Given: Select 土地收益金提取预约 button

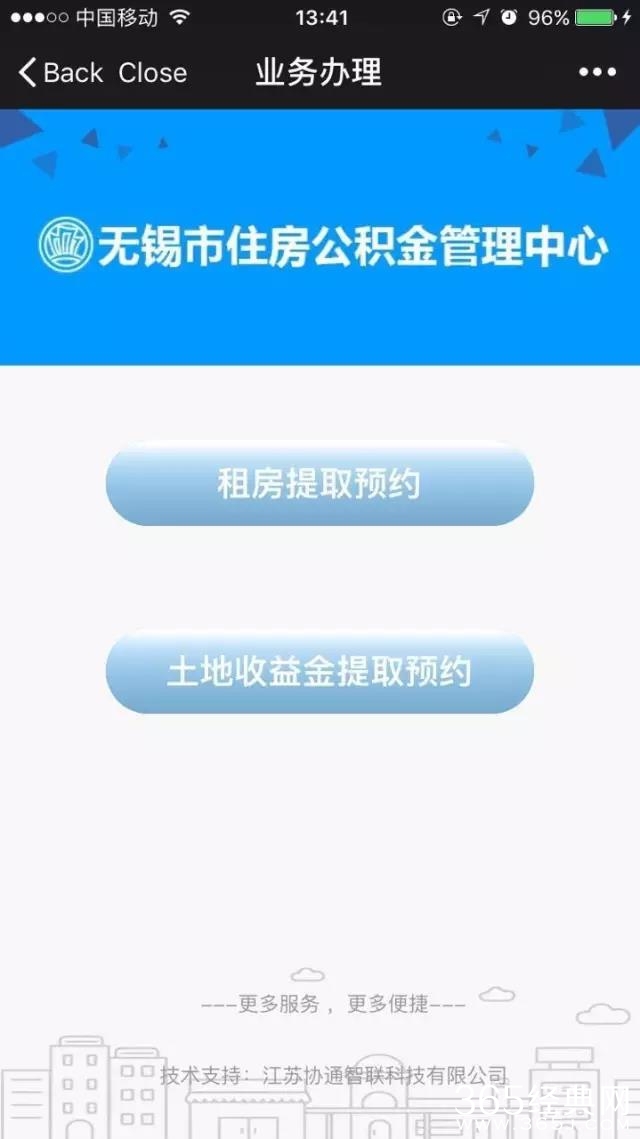Looking at the screenshot, I should click(319, 672).
